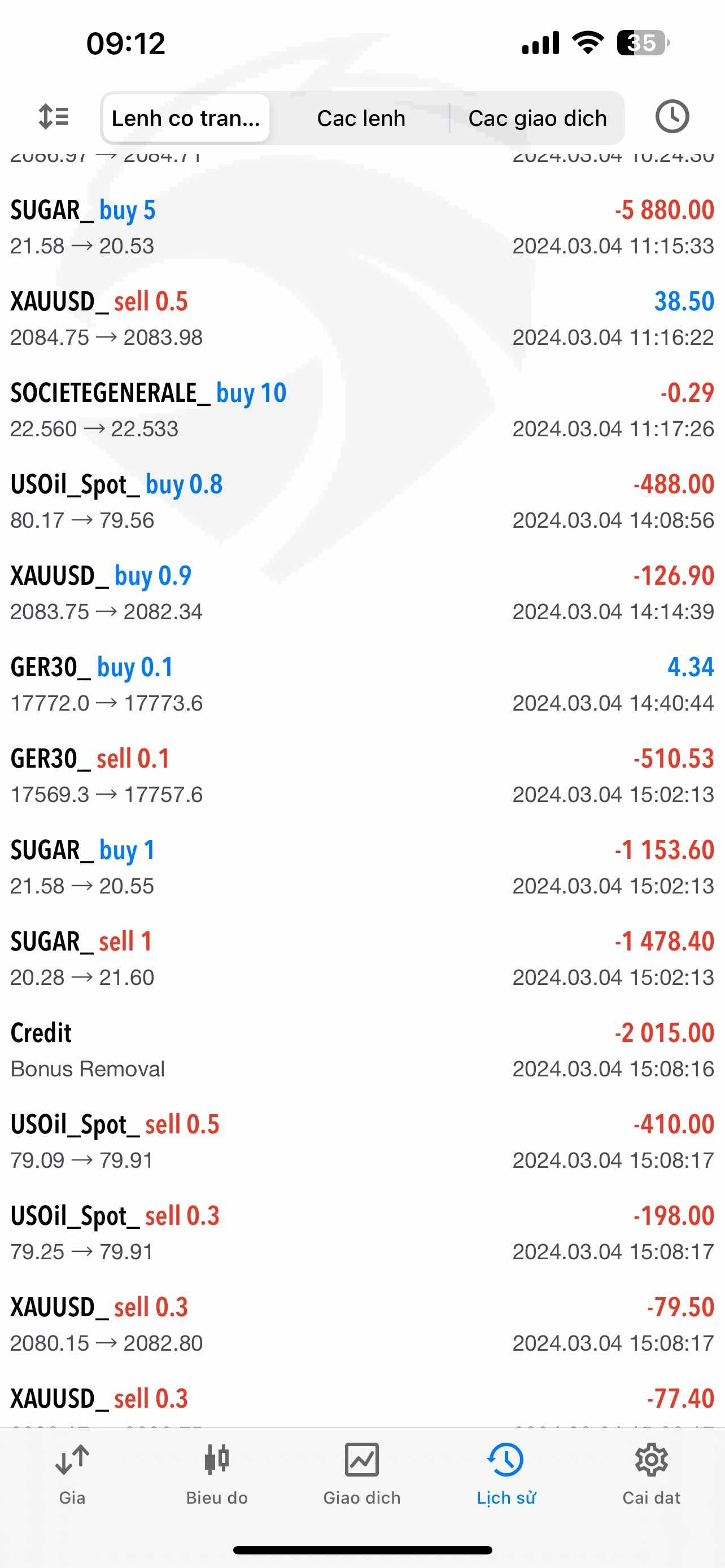Expand the USOil_Spot_ buy 0.8 position
725x1568 pixels.
coord(362,502)
